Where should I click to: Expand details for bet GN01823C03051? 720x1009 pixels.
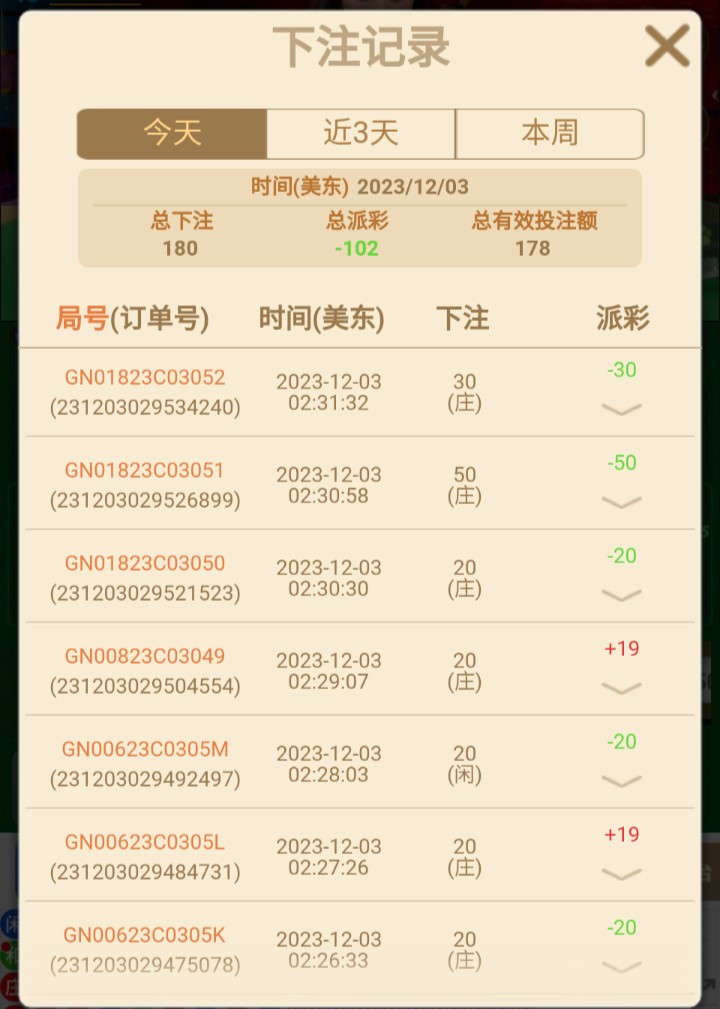pos(622,501)
